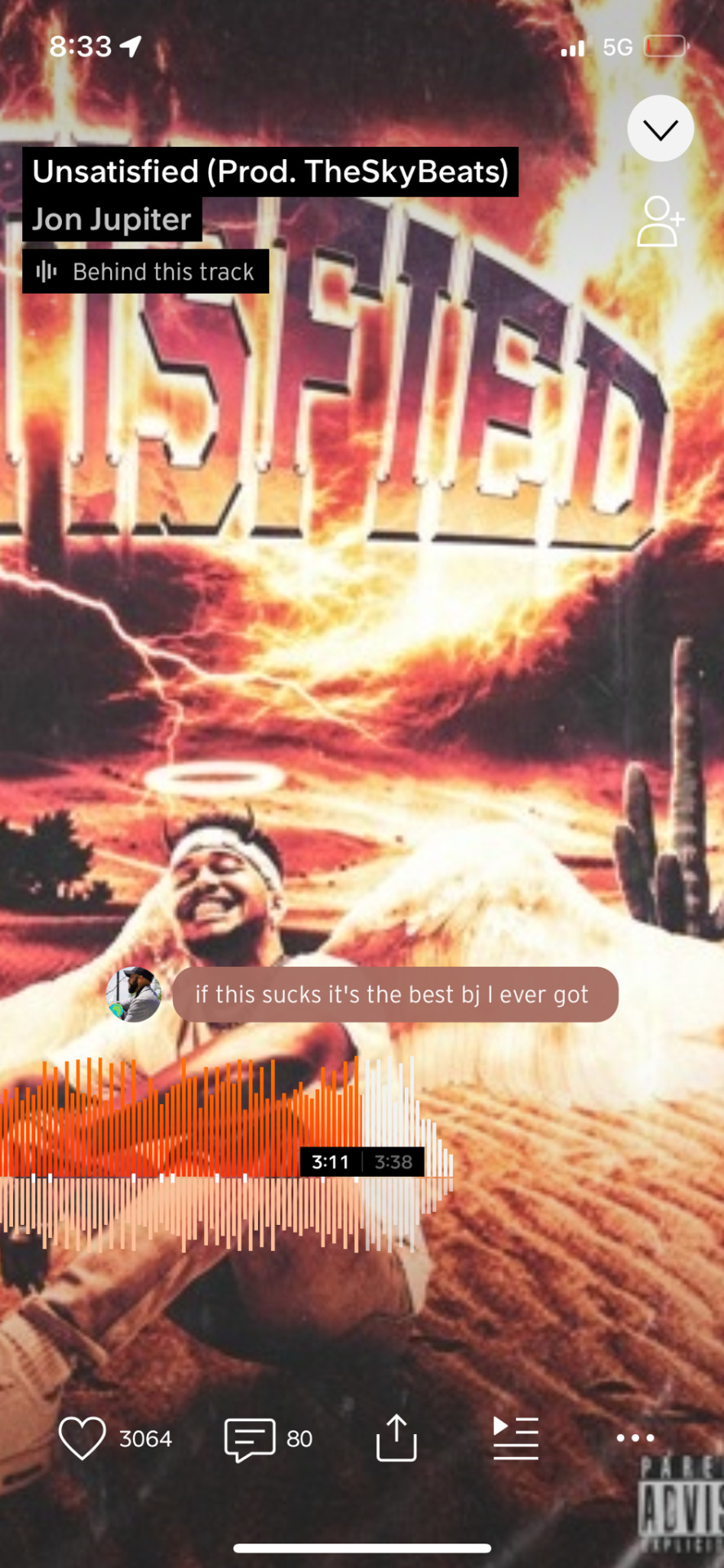
Task: Open Behind this track
Action: (x=146, y=272)
